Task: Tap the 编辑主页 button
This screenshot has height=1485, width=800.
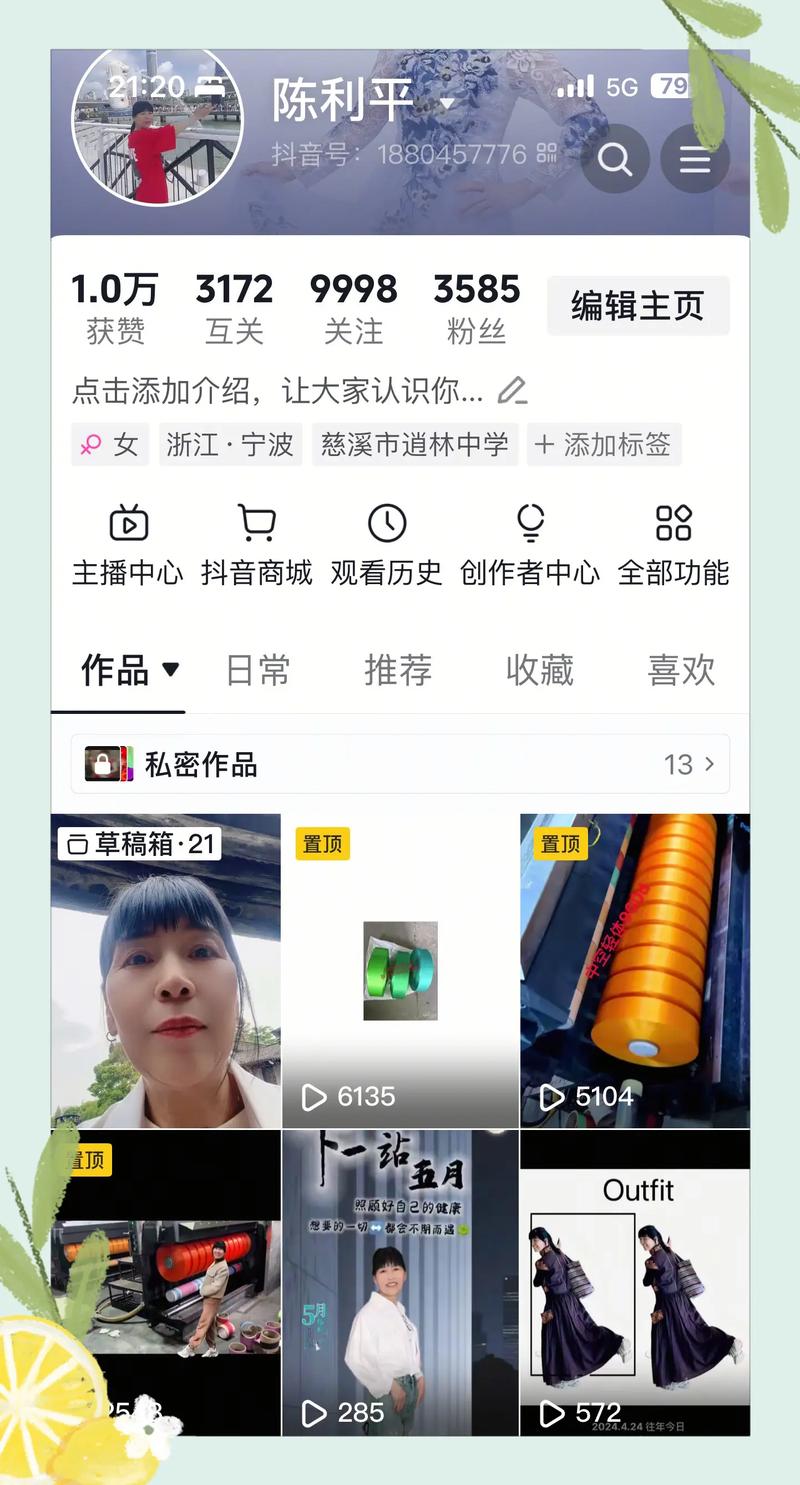Action: coord(638,306)
